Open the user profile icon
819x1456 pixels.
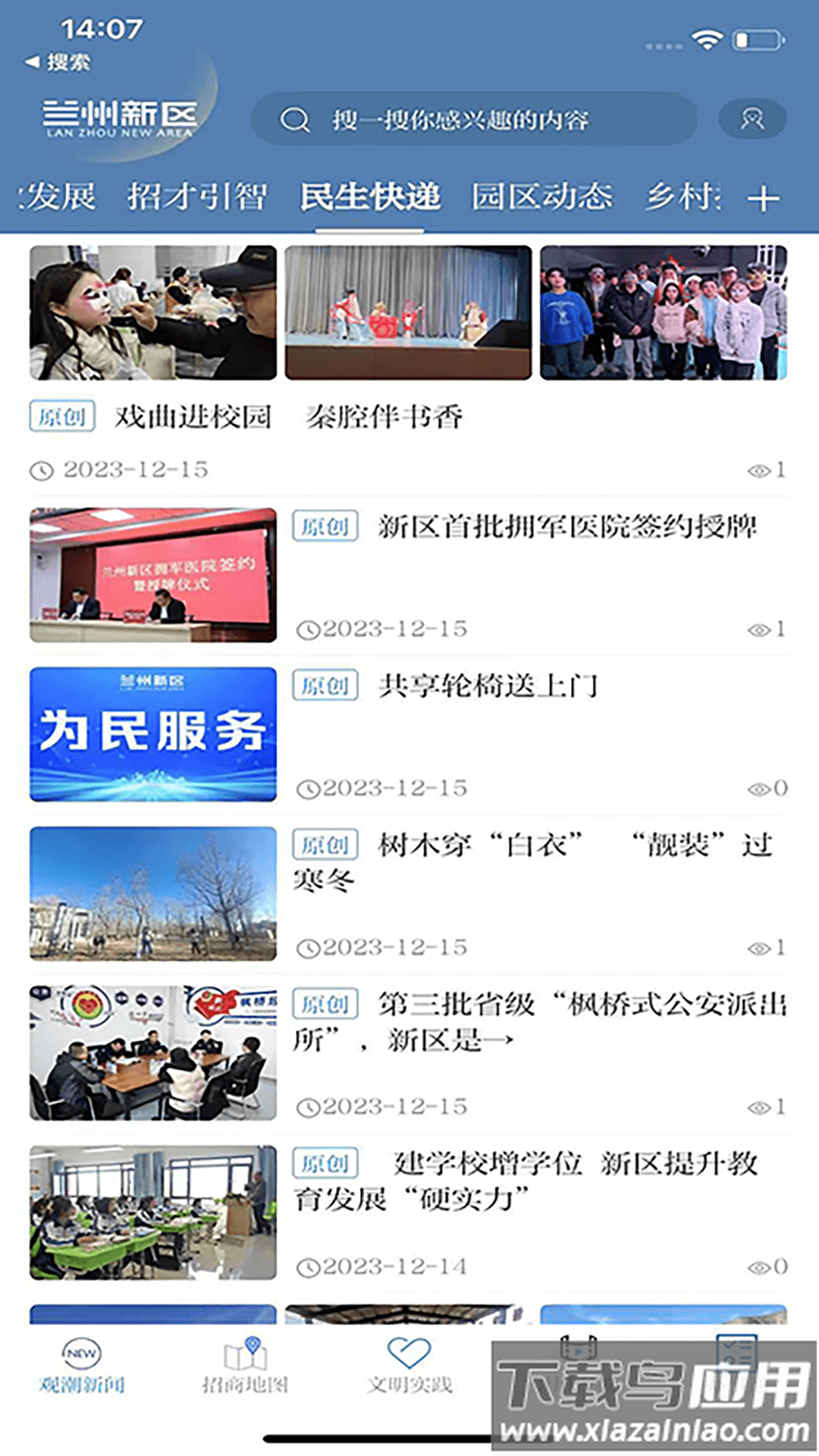pos(752,119)
